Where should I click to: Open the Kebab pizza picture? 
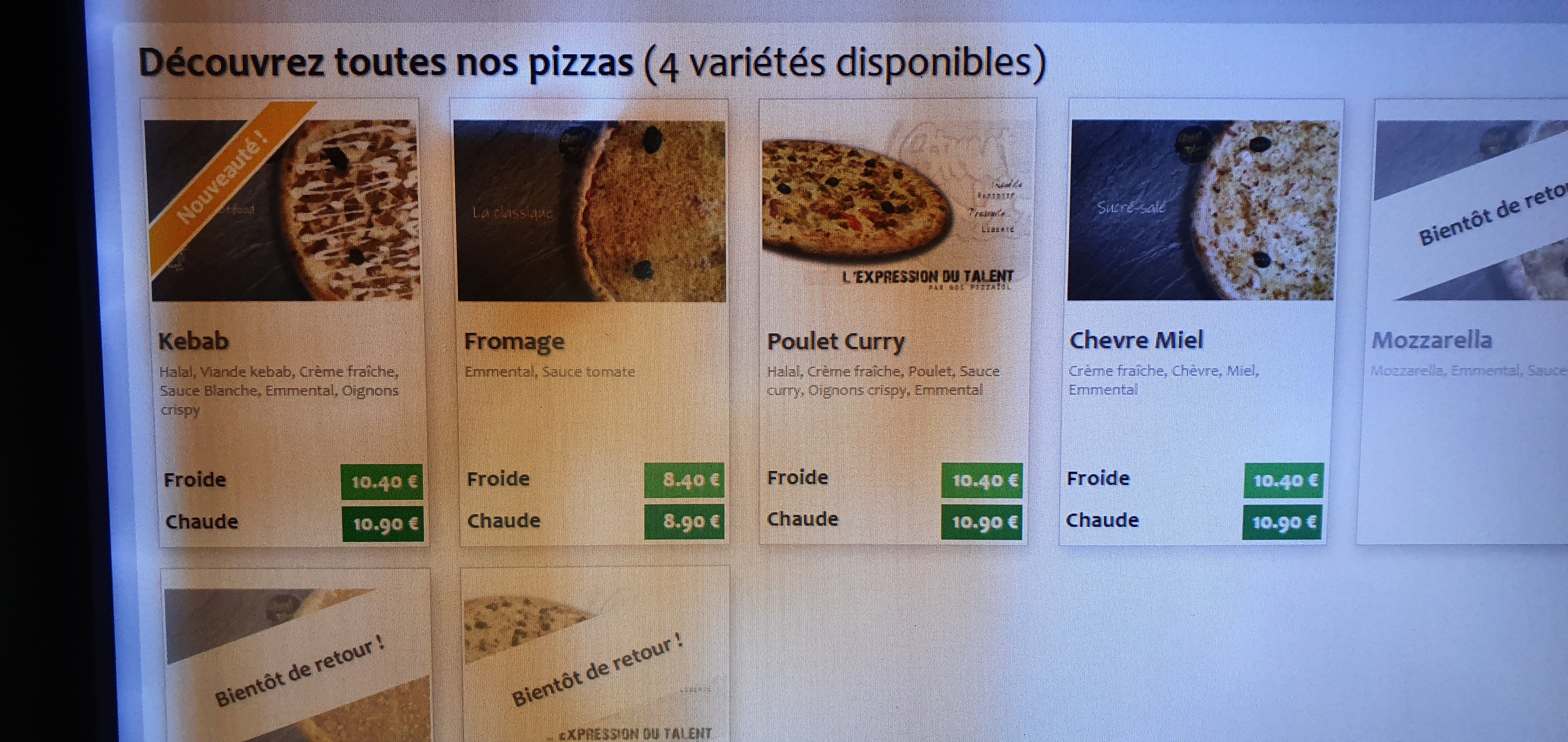point(284,210)
